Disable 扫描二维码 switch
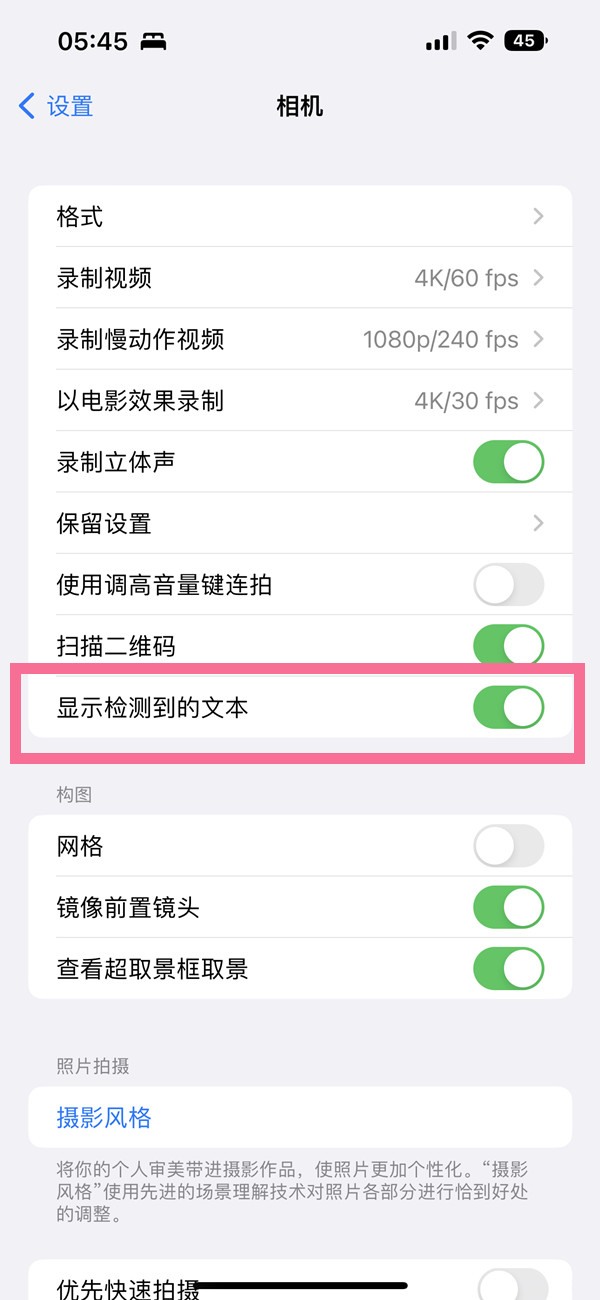This screenshot has width=600, height=1300. [x=508, y=645]
